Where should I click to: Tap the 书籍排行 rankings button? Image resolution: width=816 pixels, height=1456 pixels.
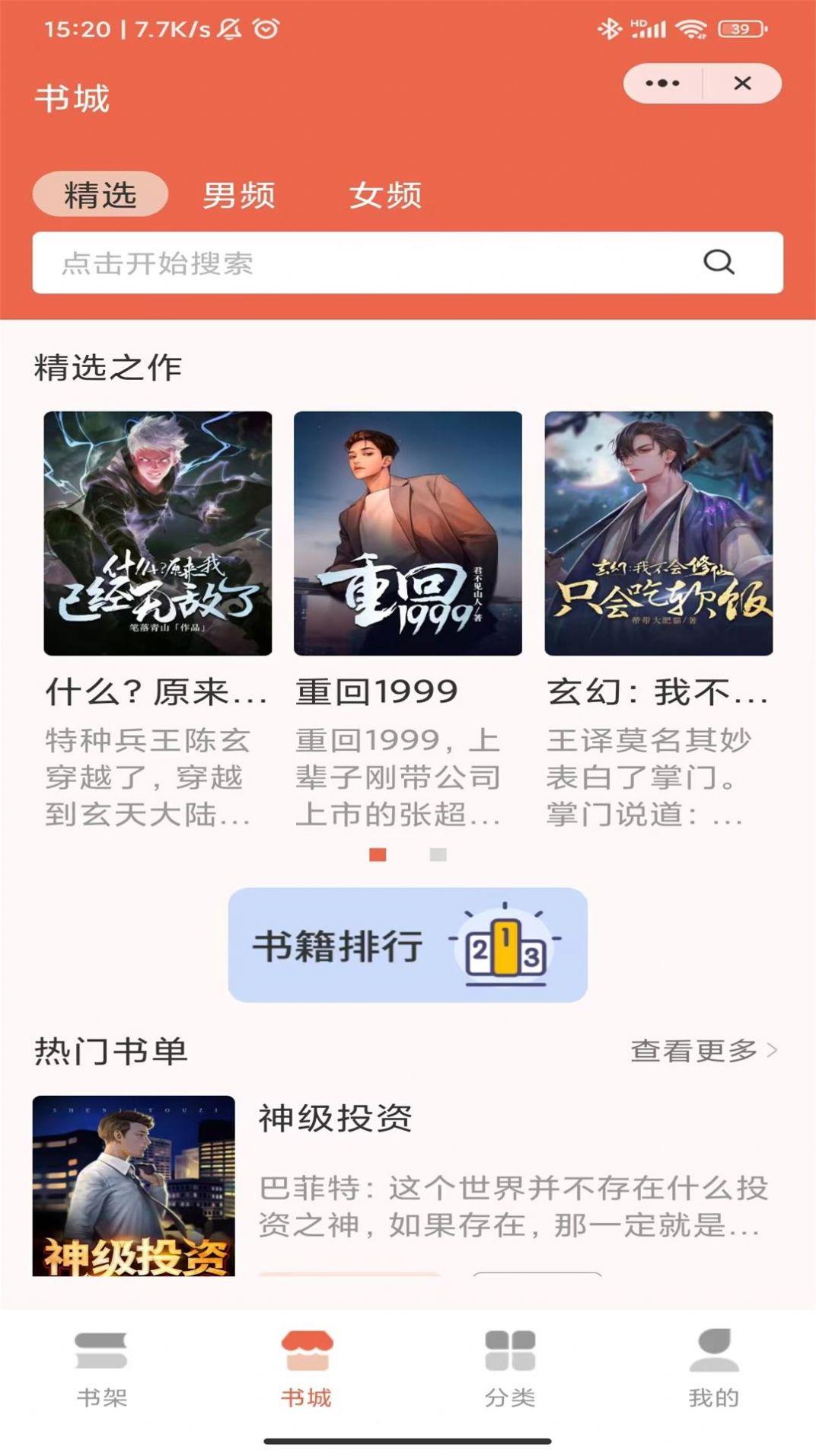tap(343, 947)
